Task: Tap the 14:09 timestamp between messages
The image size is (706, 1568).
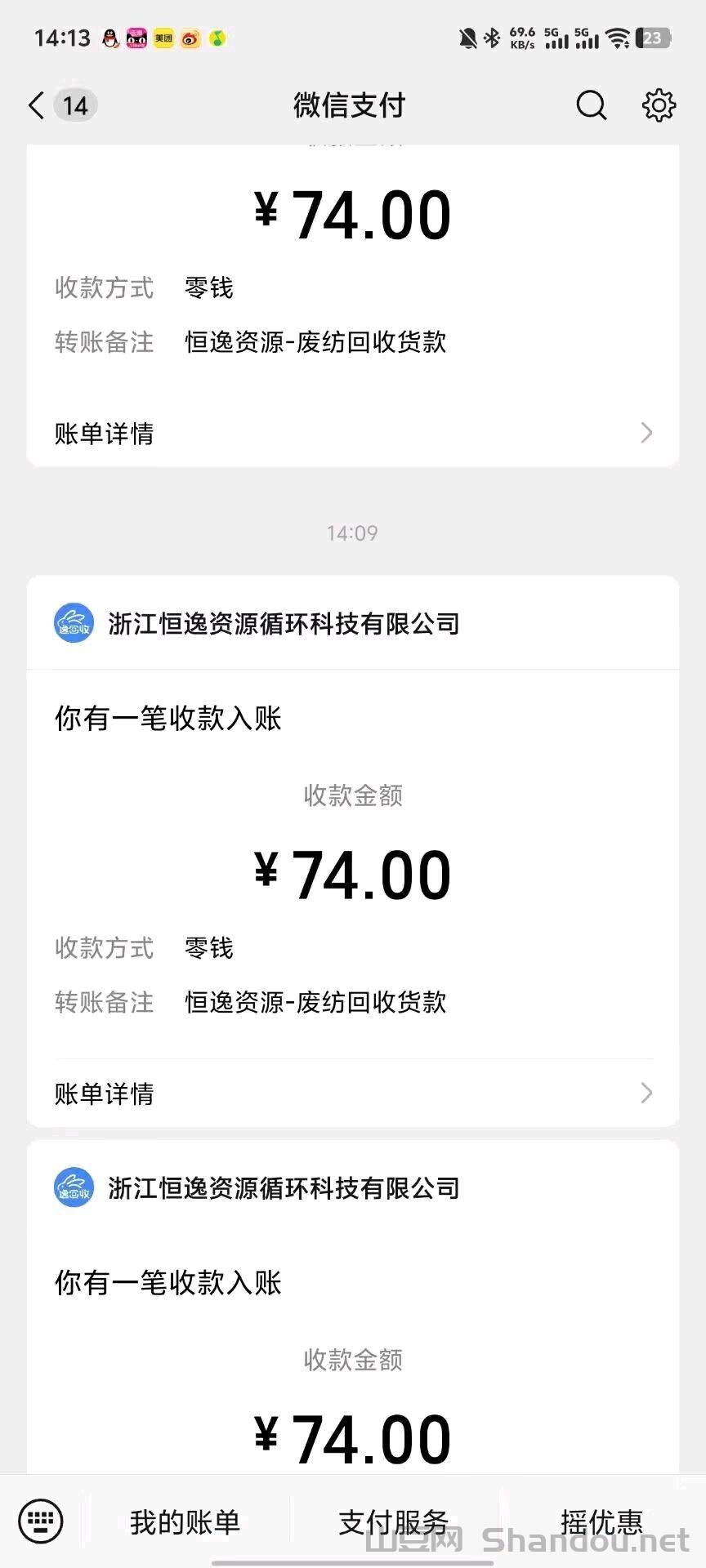Action: pos(352,532)
